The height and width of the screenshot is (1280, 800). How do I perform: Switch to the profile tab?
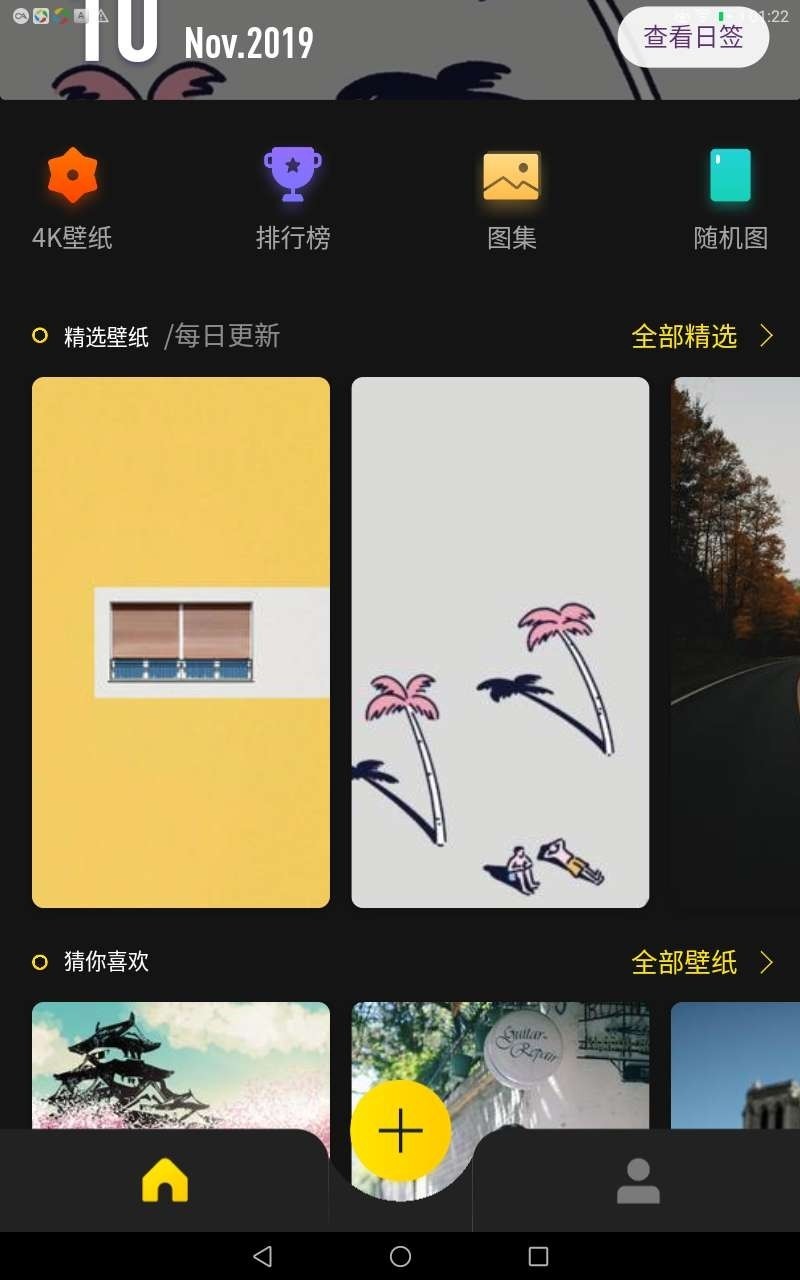(x=637, y=1181)
